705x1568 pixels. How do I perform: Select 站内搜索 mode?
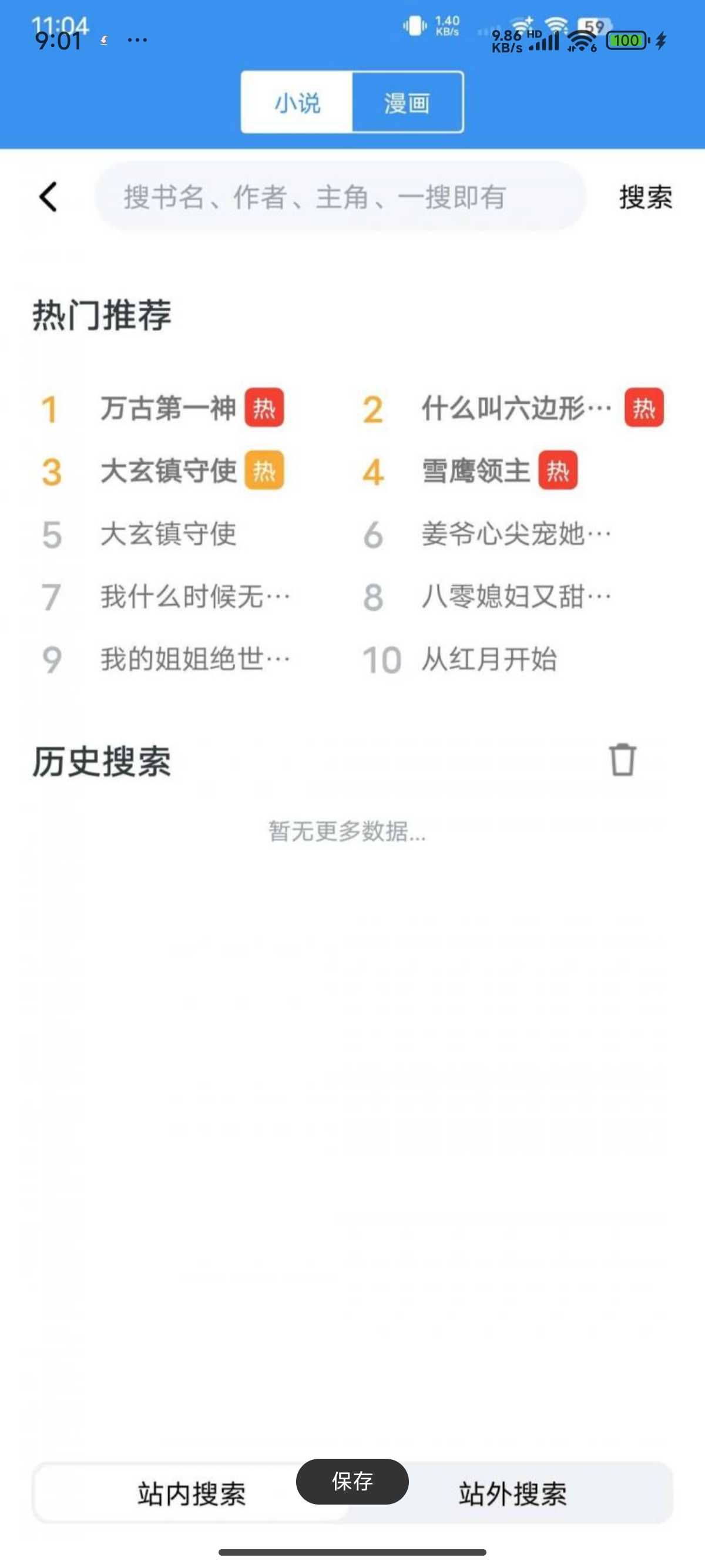(192, 1493)
